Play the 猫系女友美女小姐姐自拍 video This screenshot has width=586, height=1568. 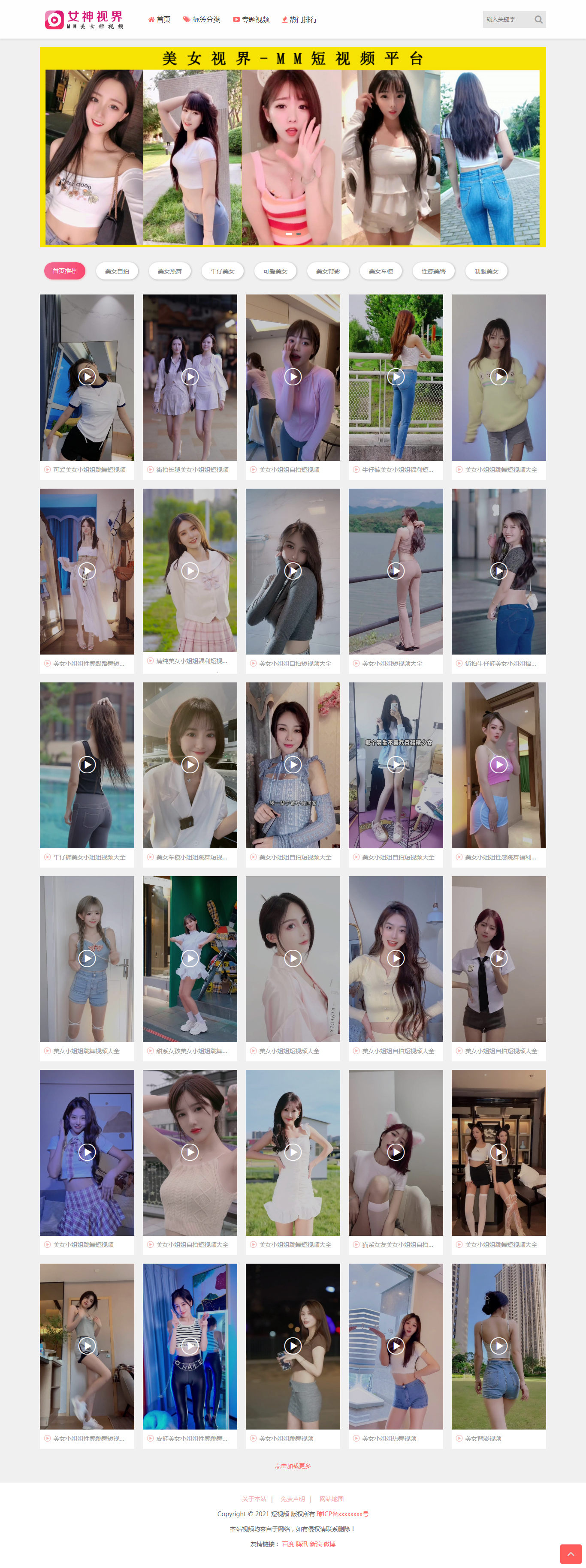click(396, 1152)
